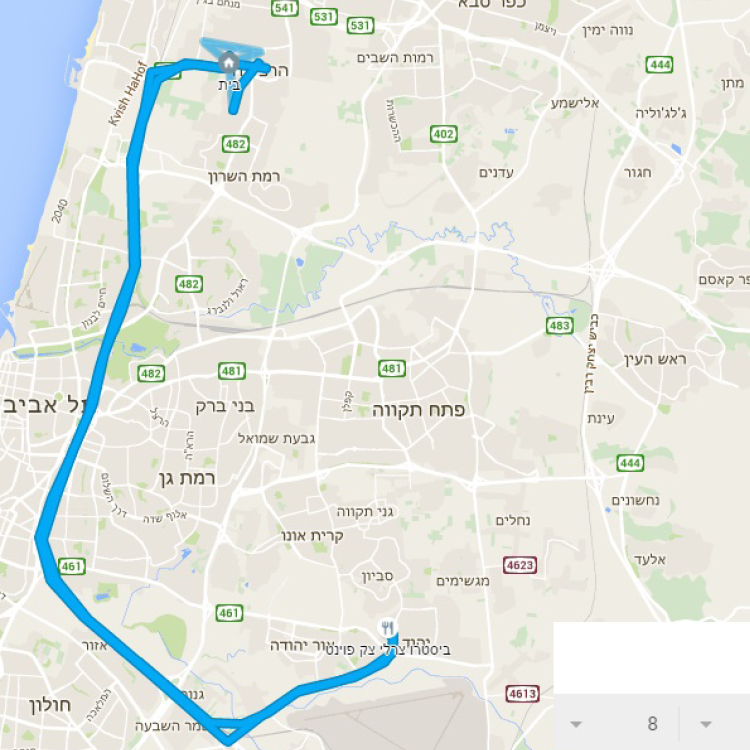This screenshot has width=750, height=750.
Task: Open the restaurant marker near Yehud
Action: (390, 628)
